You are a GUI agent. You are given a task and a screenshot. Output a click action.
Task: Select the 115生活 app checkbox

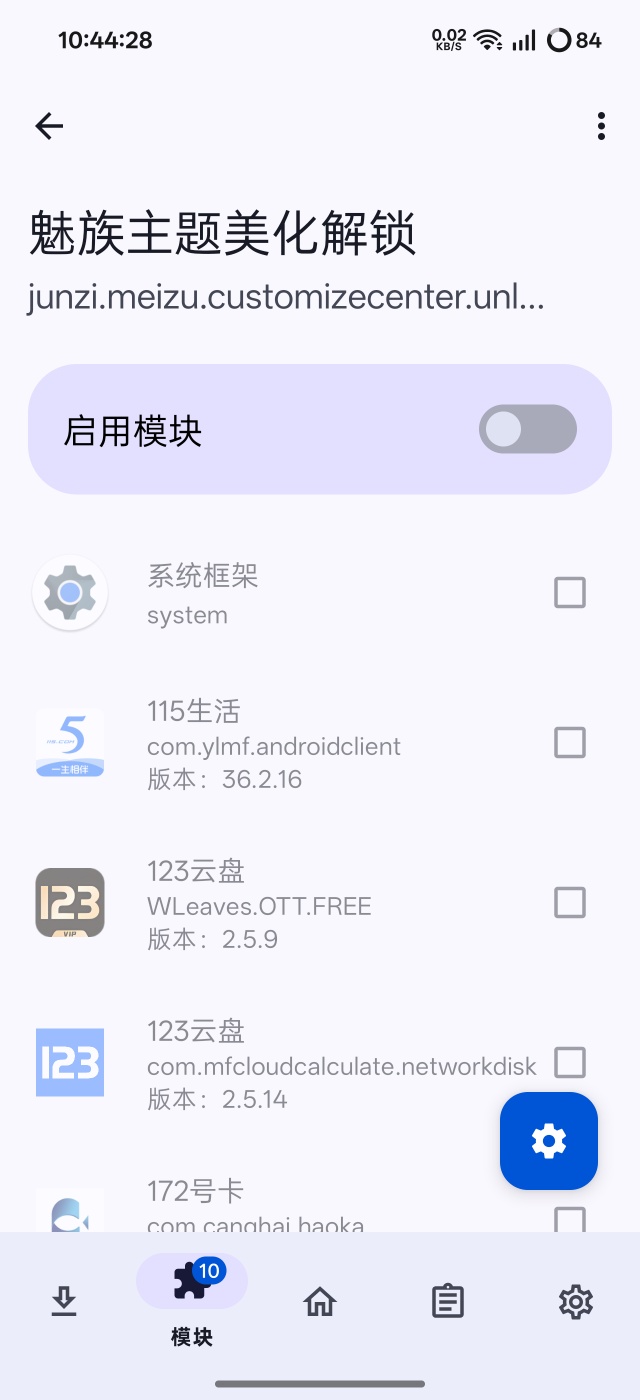pos(570,743)
